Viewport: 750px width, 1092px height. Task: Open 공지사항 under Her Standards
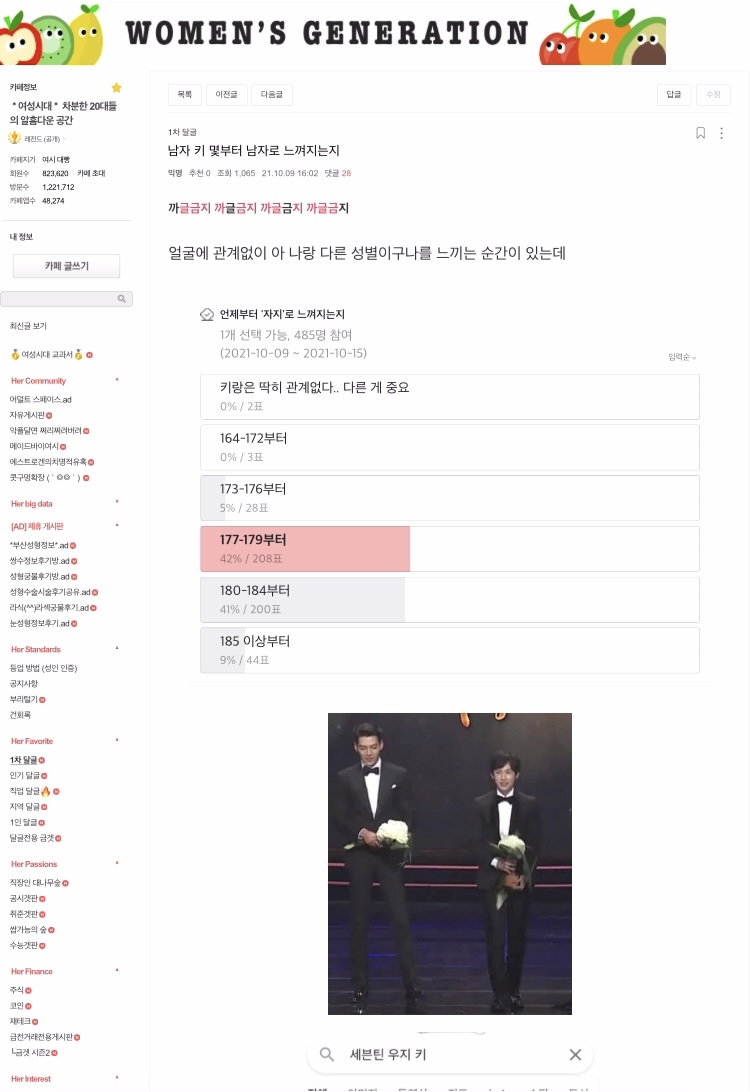pos(23,683)
